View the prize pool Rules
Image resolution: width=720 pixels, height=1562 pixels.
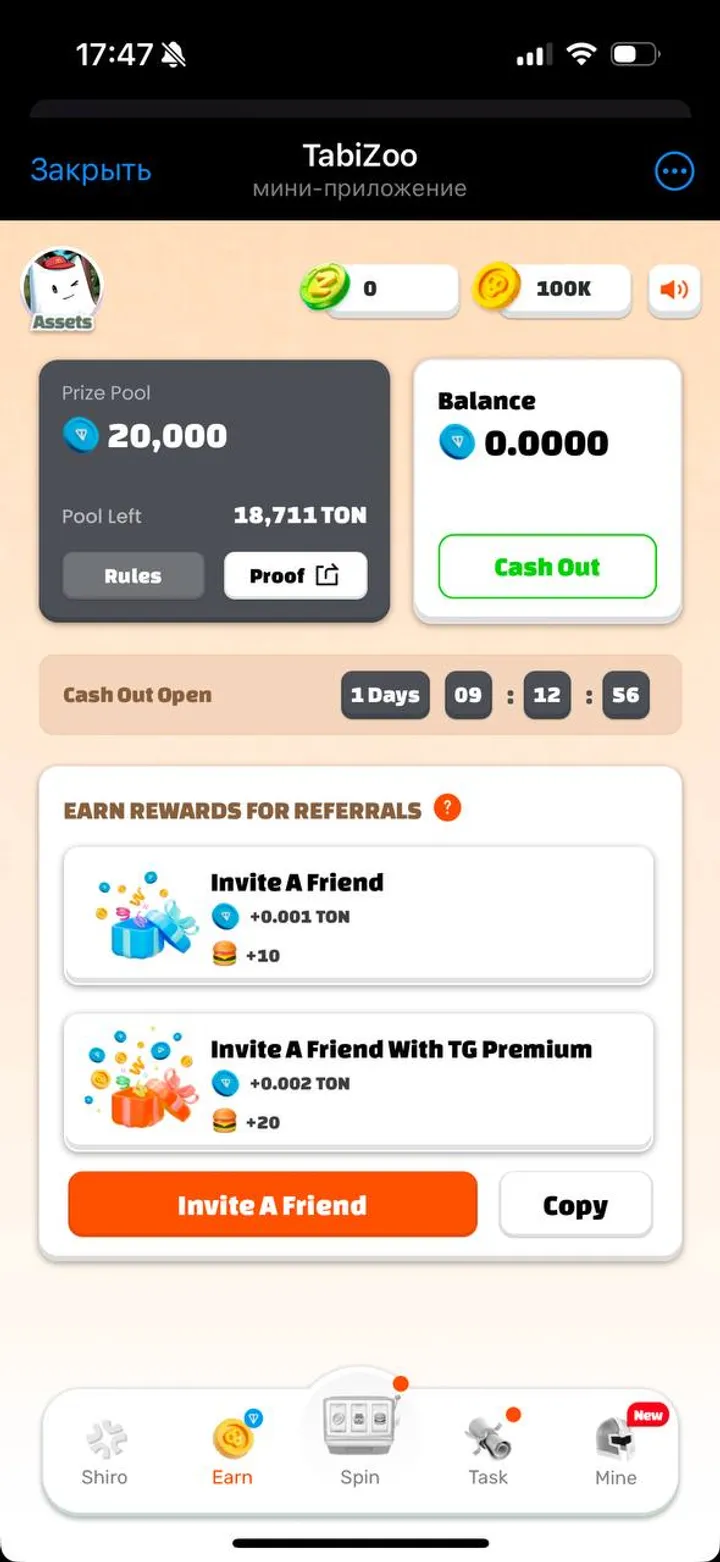coord(133,576)
